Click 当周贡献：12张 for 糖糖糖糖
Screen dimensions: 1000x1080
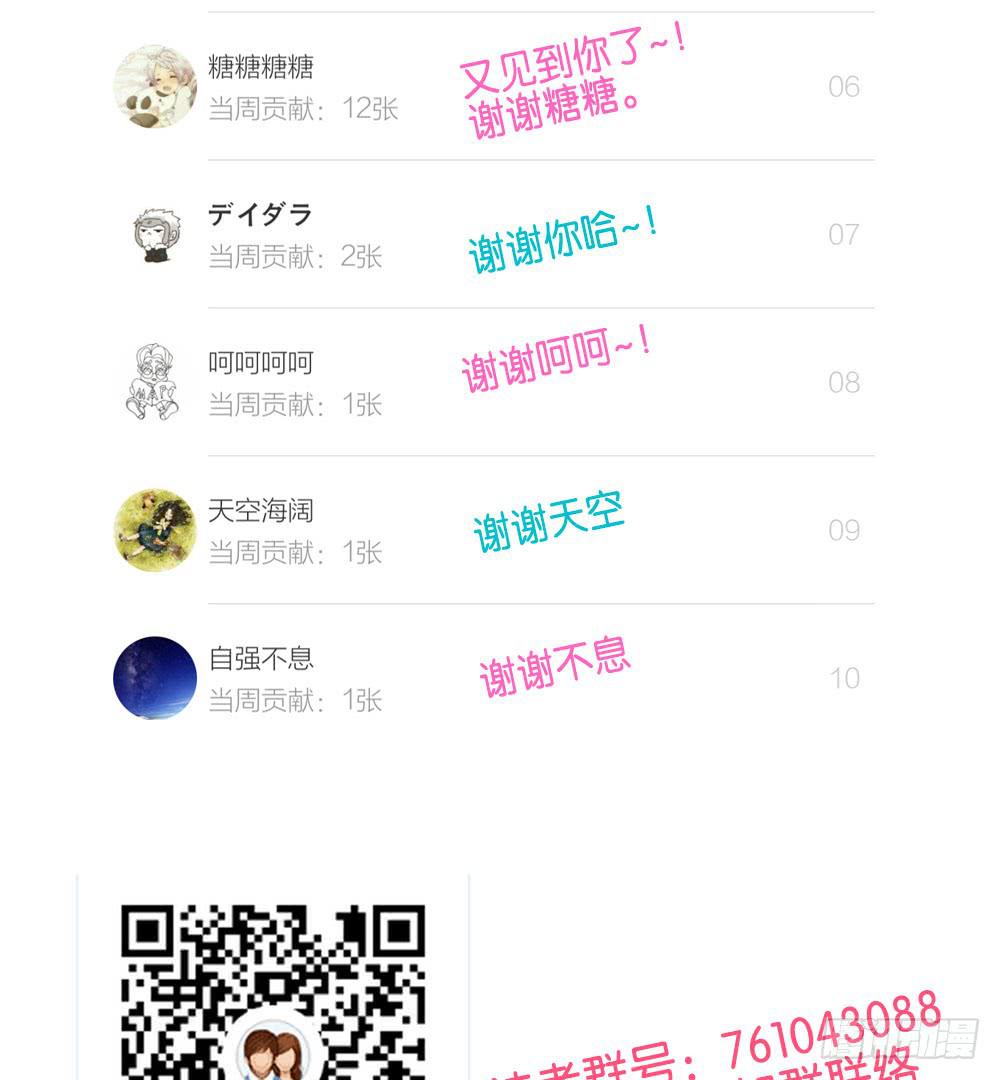point(300,110)
